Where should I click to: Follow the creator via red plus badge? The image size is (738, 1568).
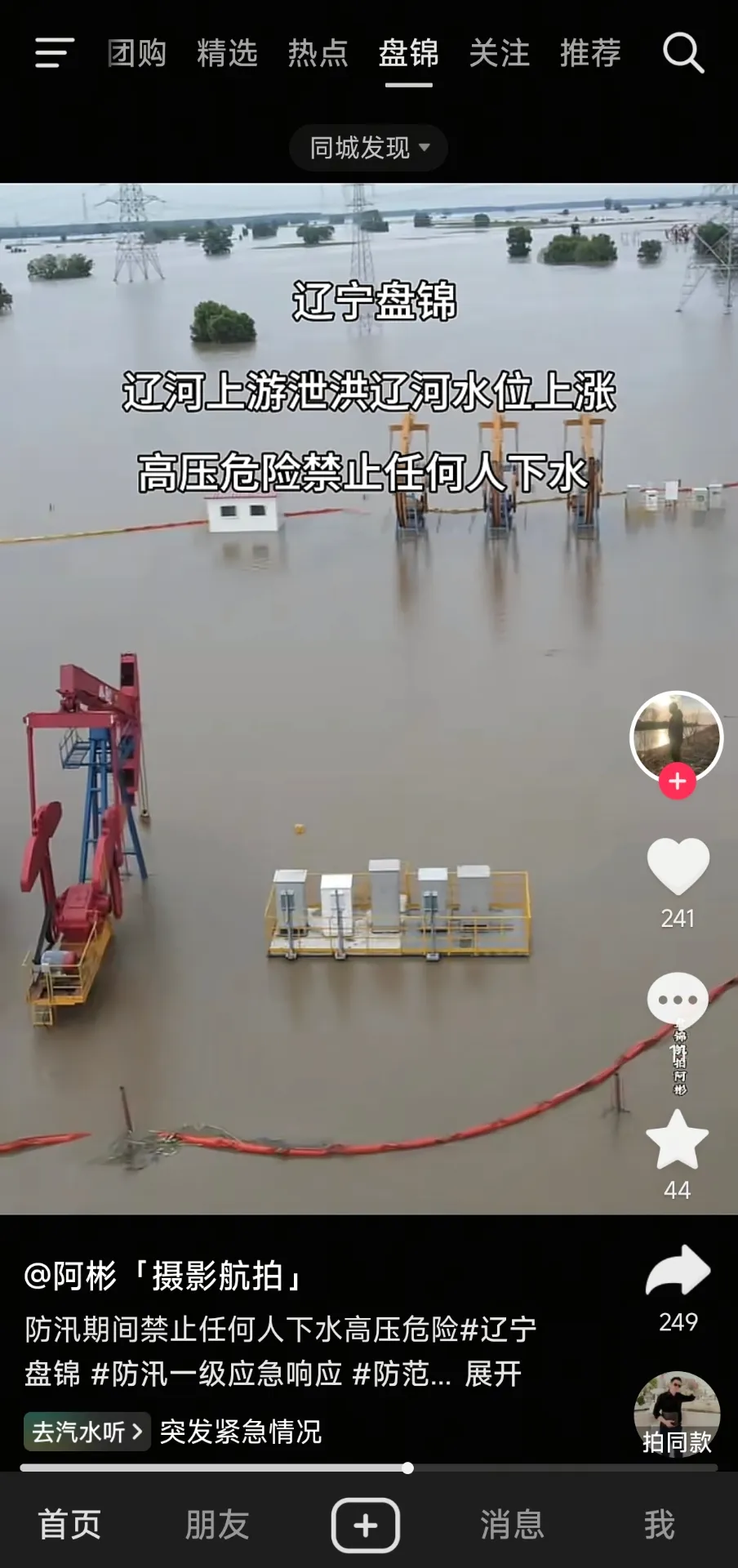point(678,782)
